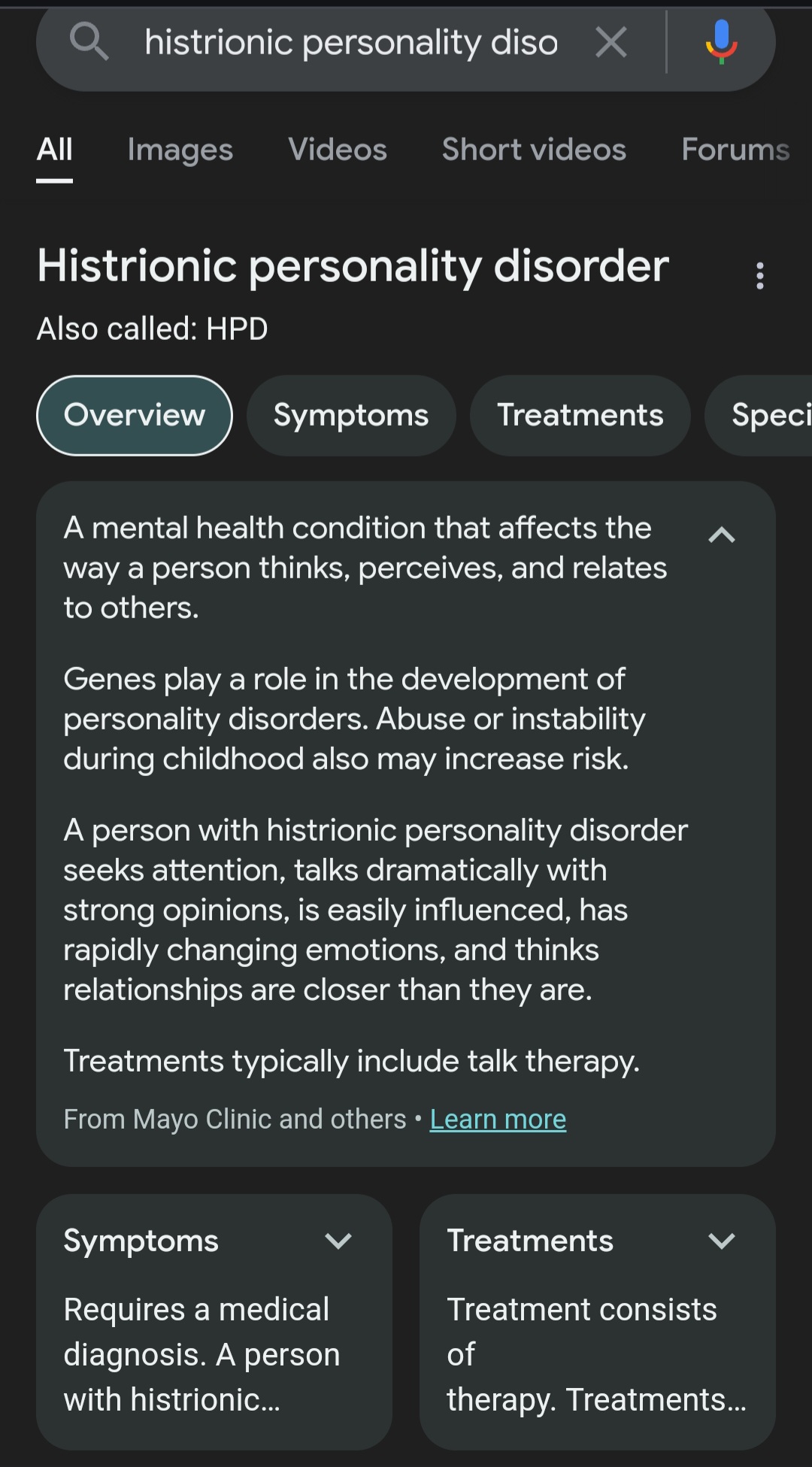
Task: Tap the search box with histrionic query
Action: [x=351, y=42]
